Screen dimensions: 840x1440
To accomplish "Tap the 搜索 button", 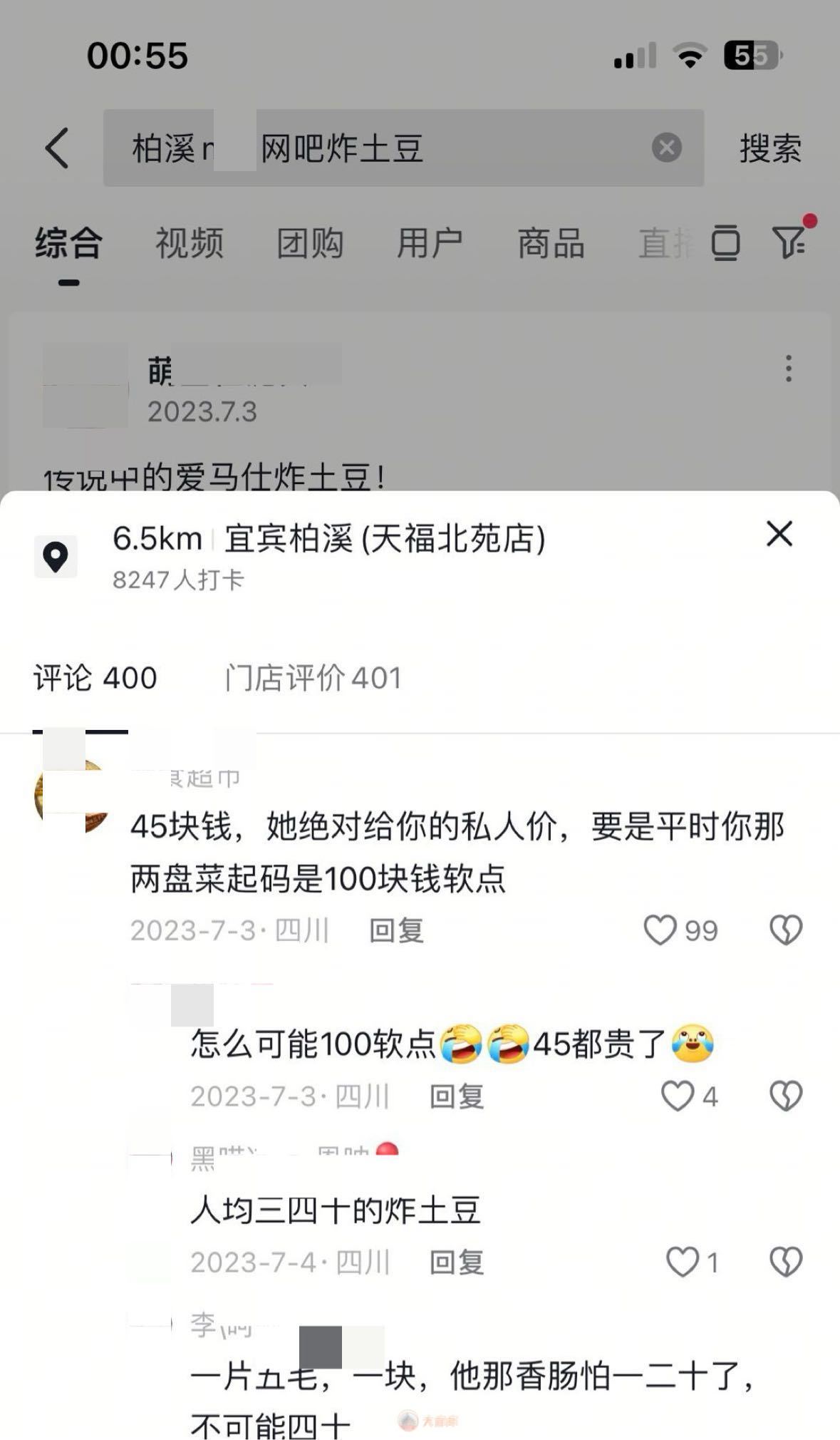I will click(x=770, y=148).
